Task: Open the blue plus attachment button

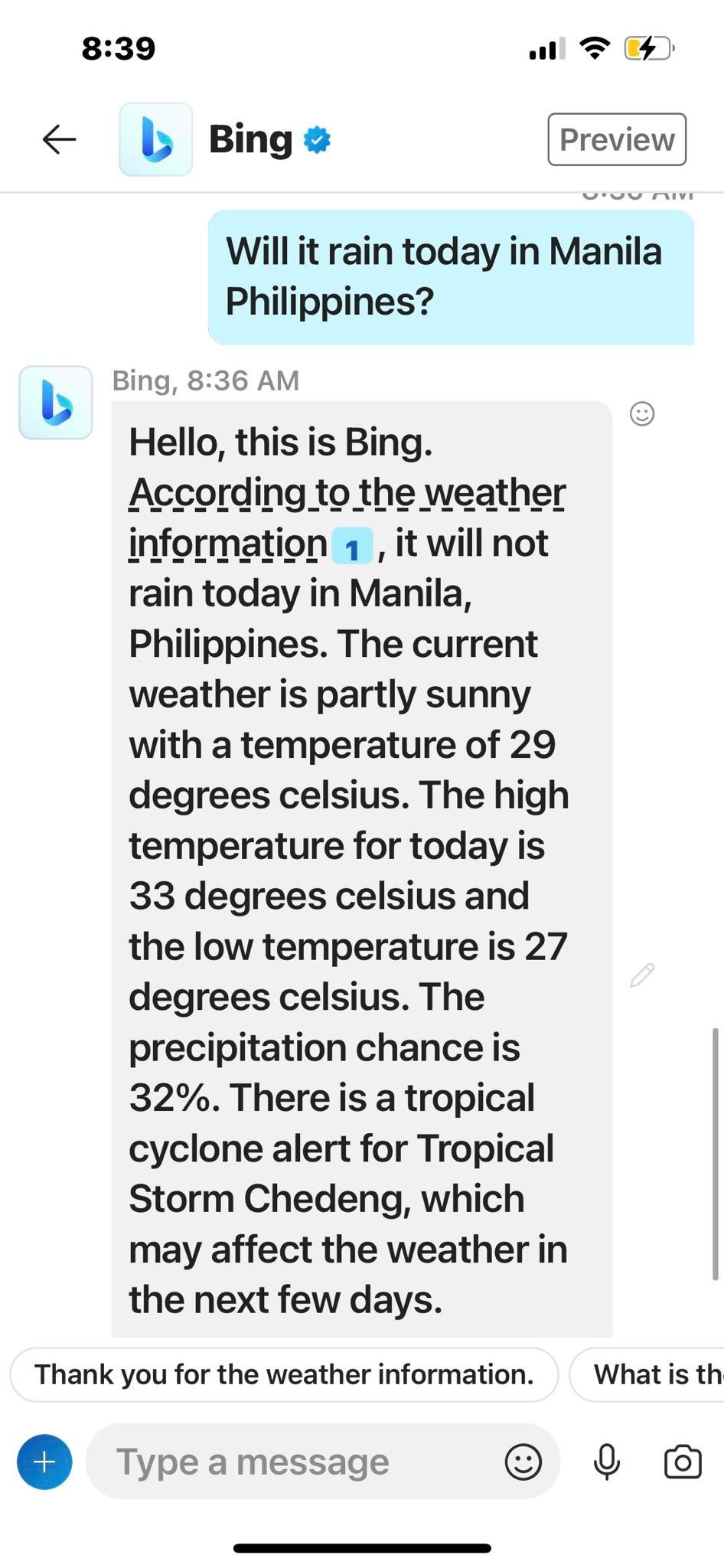Action: (x=44, y=1462)
